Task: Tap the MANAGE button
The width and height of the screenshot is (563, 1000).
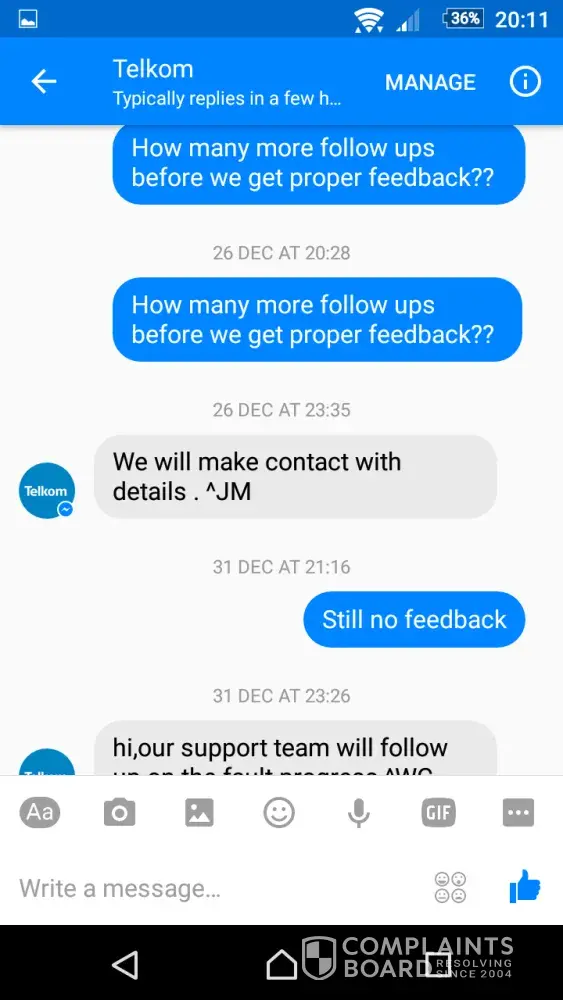Action: coord(430,82)
